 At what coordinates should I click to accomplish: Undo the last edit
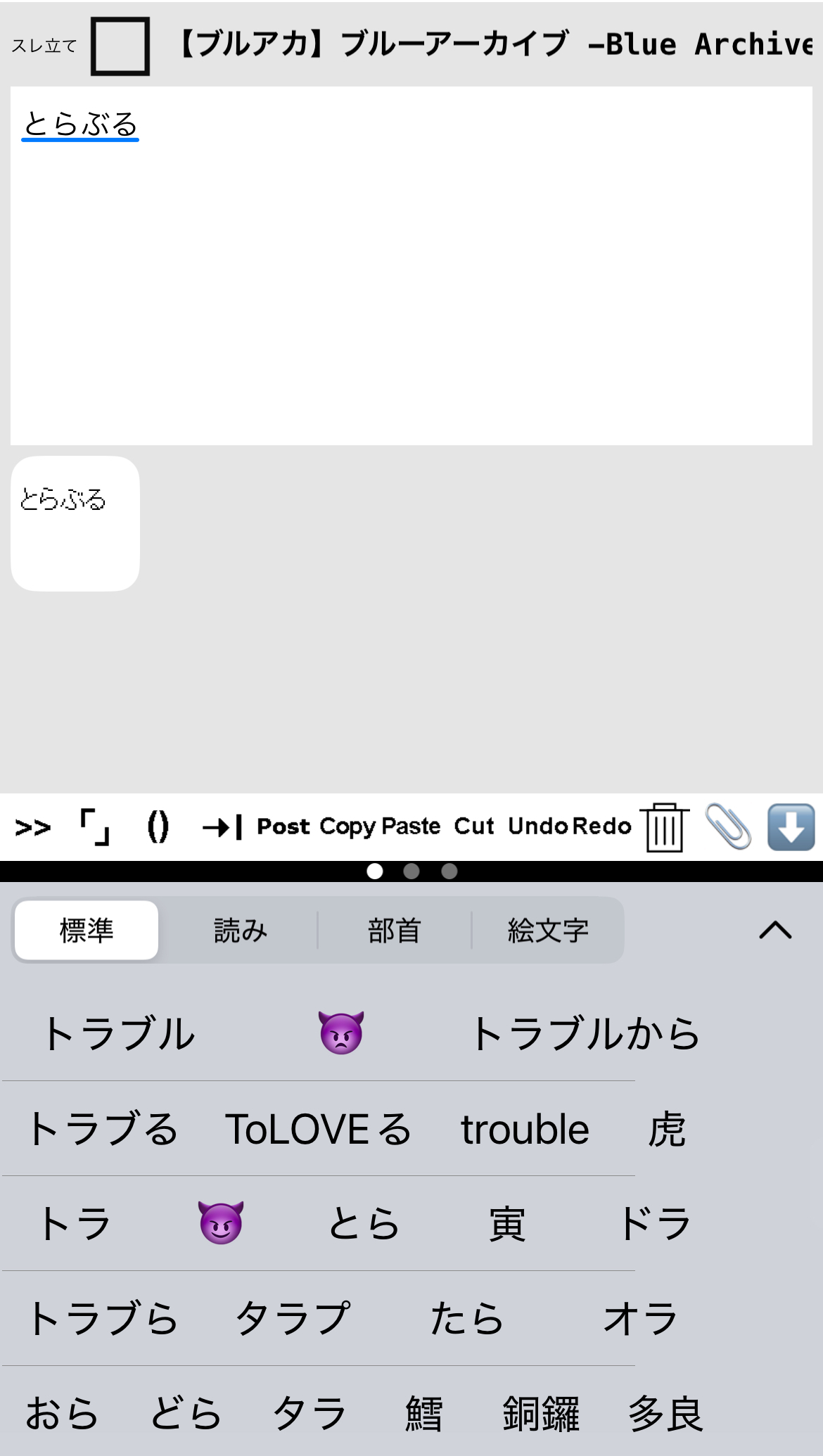tap(538, 826)
